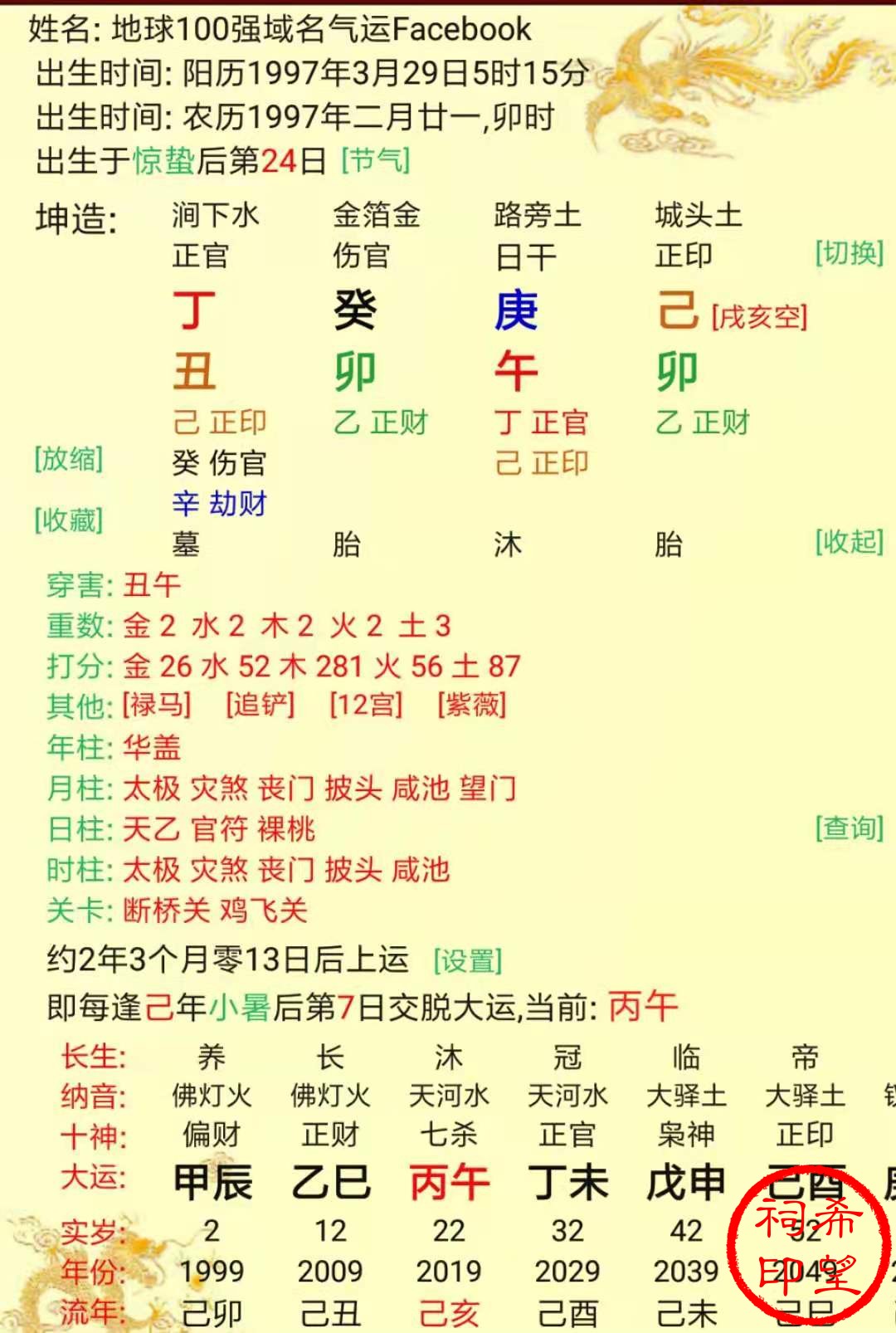Open the 紫薇 chart link

471,706
